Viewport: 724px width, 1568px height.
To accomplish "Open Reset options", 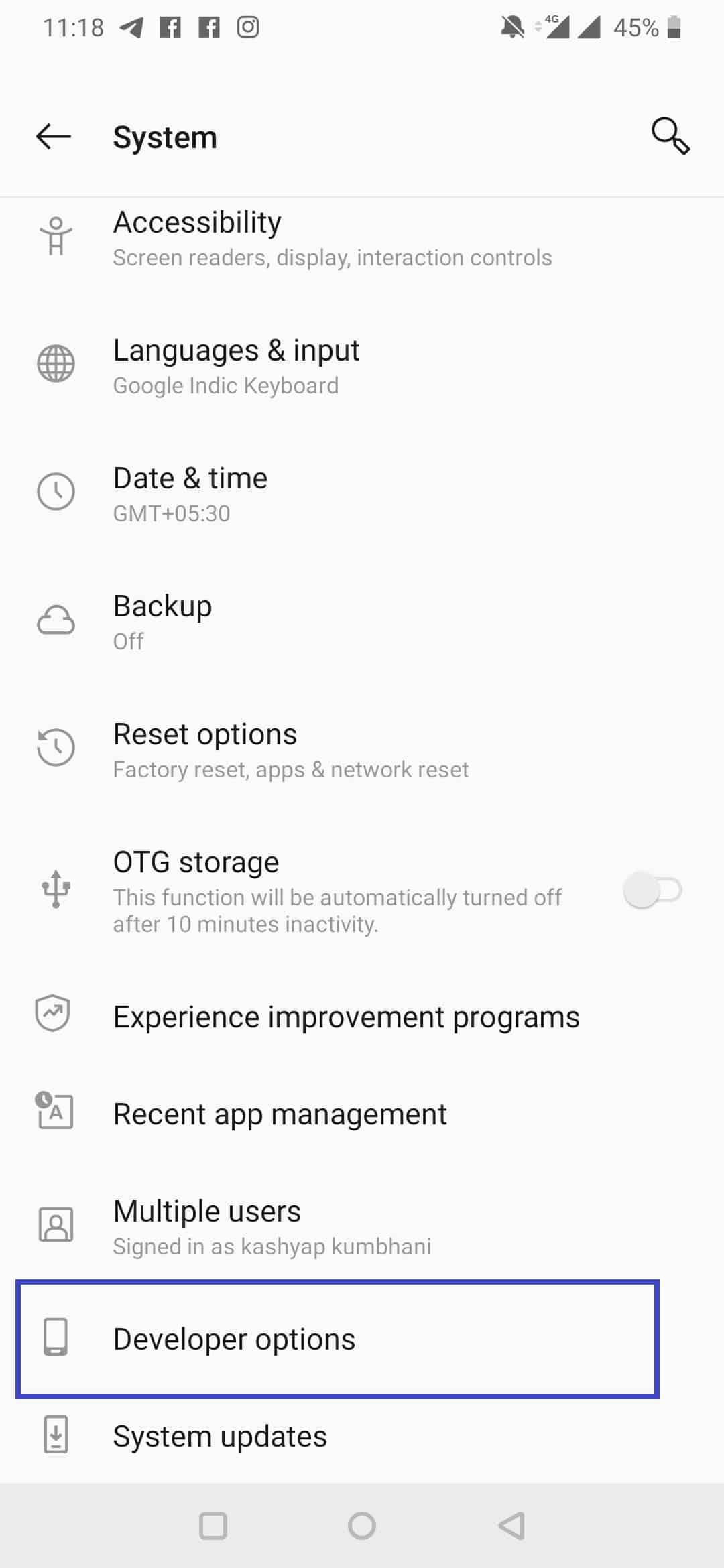I will click(x=362, y=750).
